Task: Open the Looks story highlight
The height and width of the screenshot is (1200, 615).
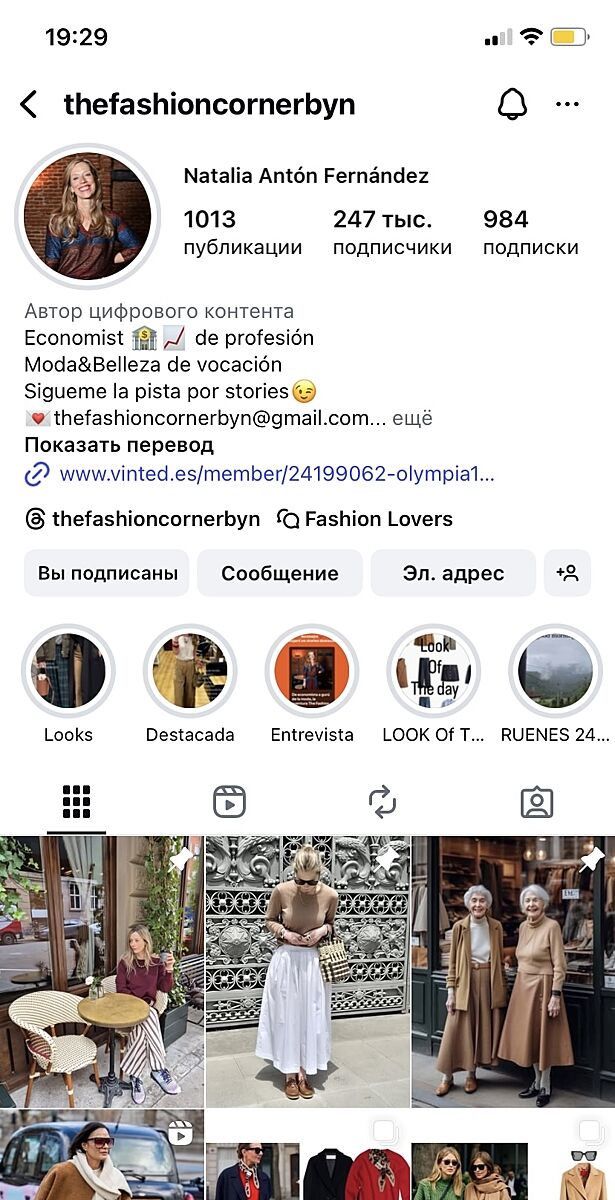Action: coord(69,671)
